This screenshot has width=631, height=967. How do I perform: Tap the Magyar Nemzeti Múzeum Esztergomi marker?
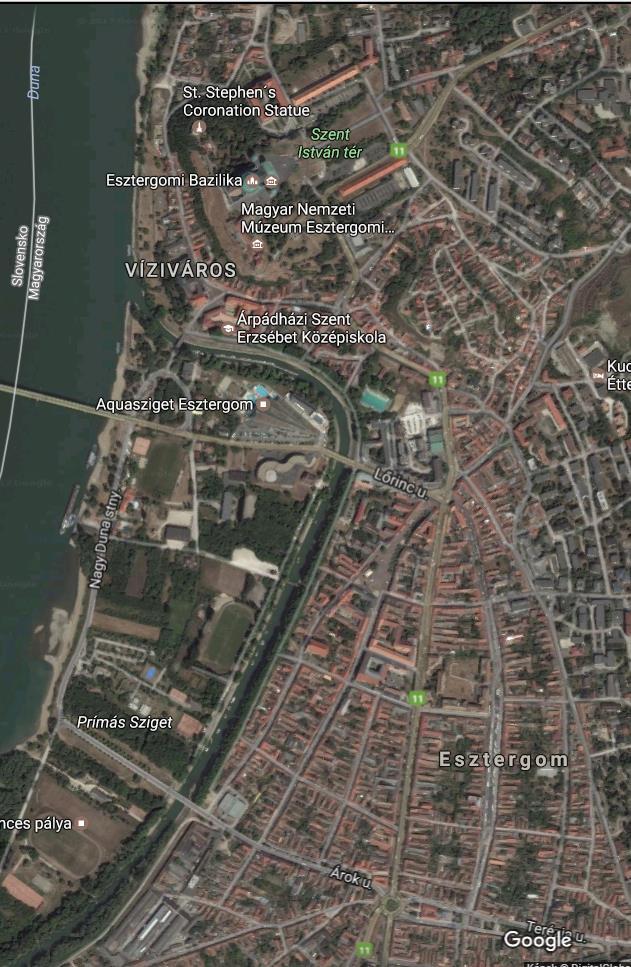click(257, 244)
